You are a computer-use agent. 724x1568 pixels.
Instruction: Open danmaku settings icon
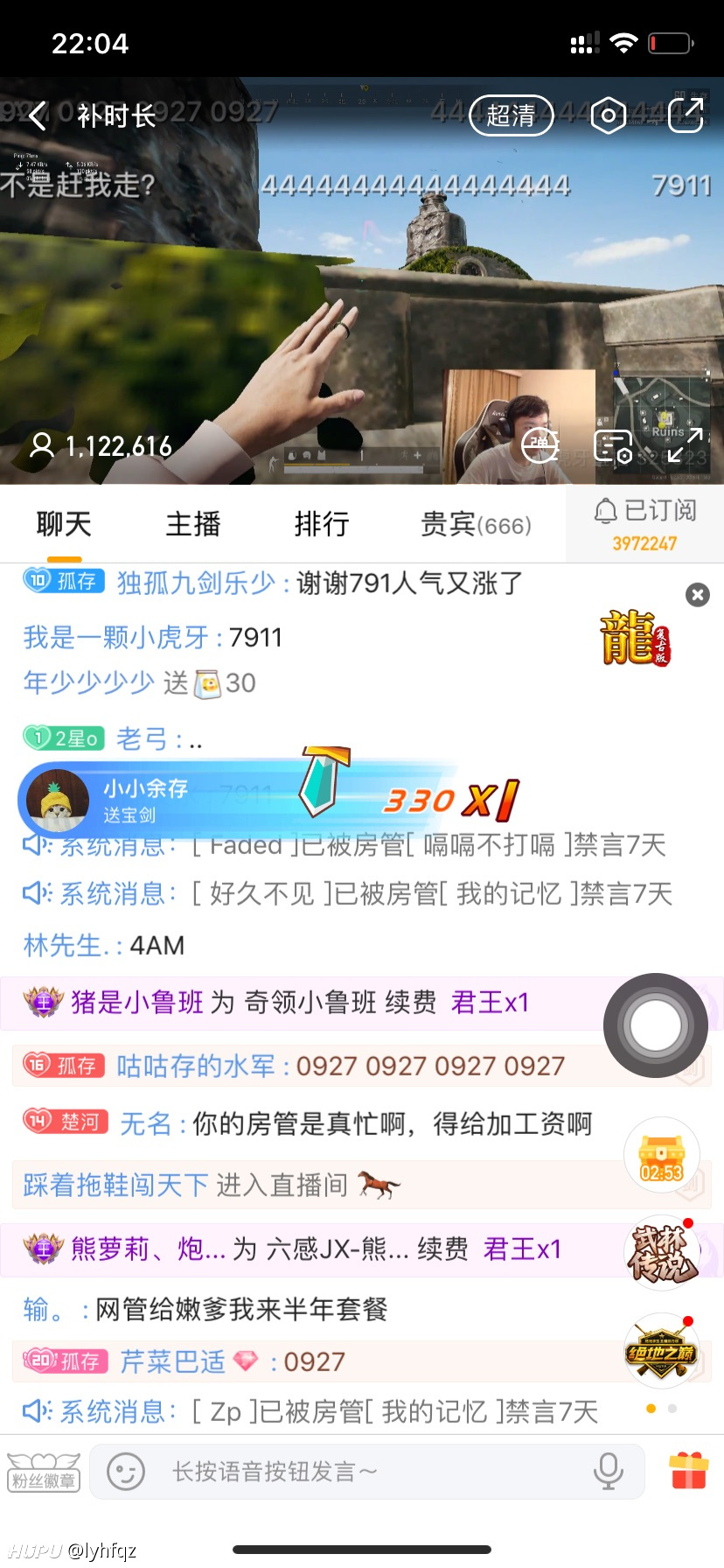[x=613, y=446]
